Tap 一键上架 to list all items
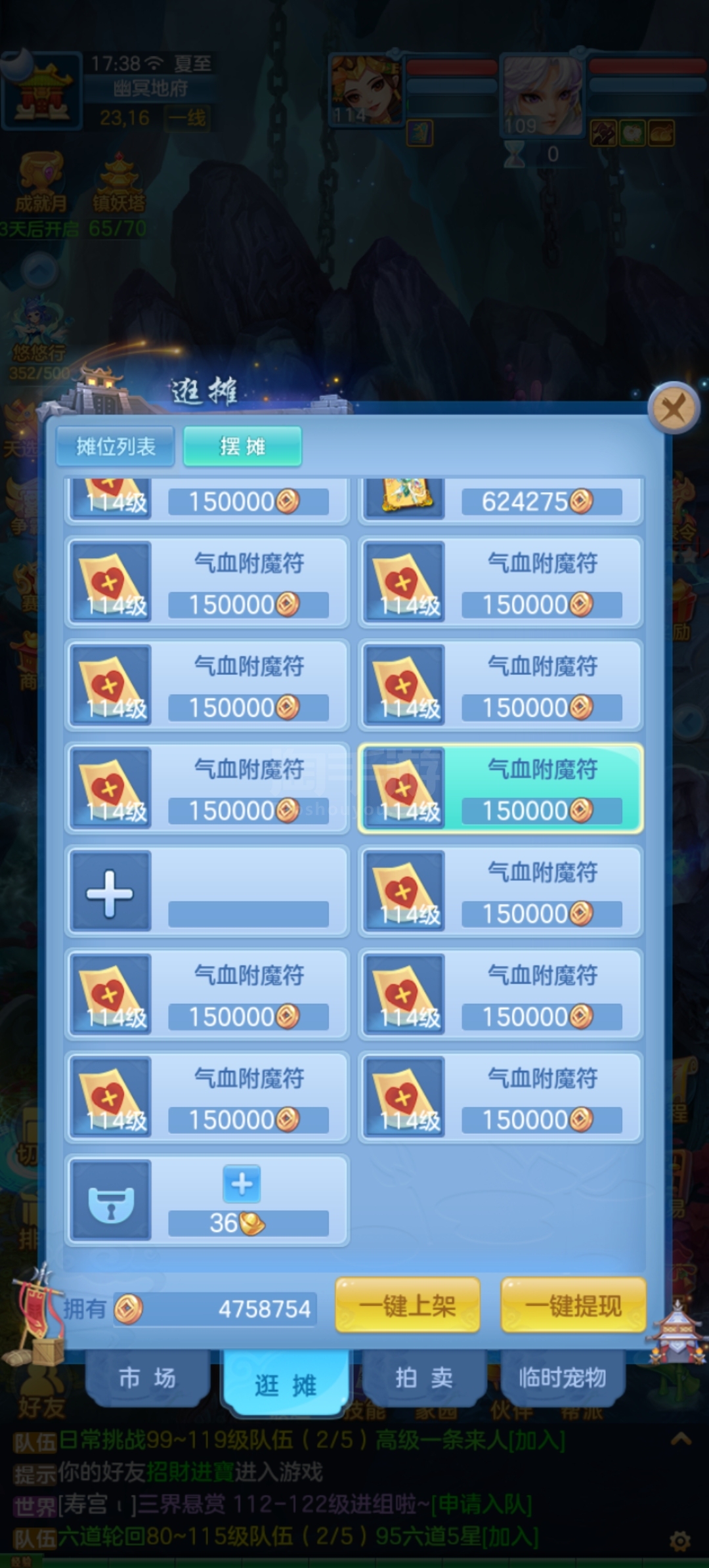709x1568 pixels. pyautogui.click(x=407, y=1305)
